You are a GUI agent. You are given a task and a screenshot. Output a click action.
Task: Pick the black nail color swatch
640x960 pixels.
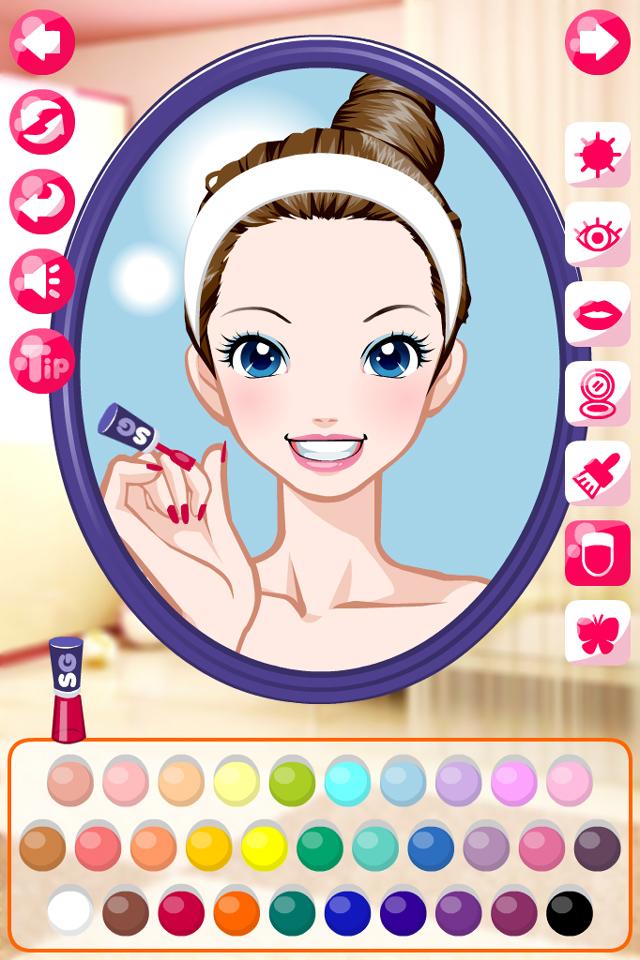570,912
